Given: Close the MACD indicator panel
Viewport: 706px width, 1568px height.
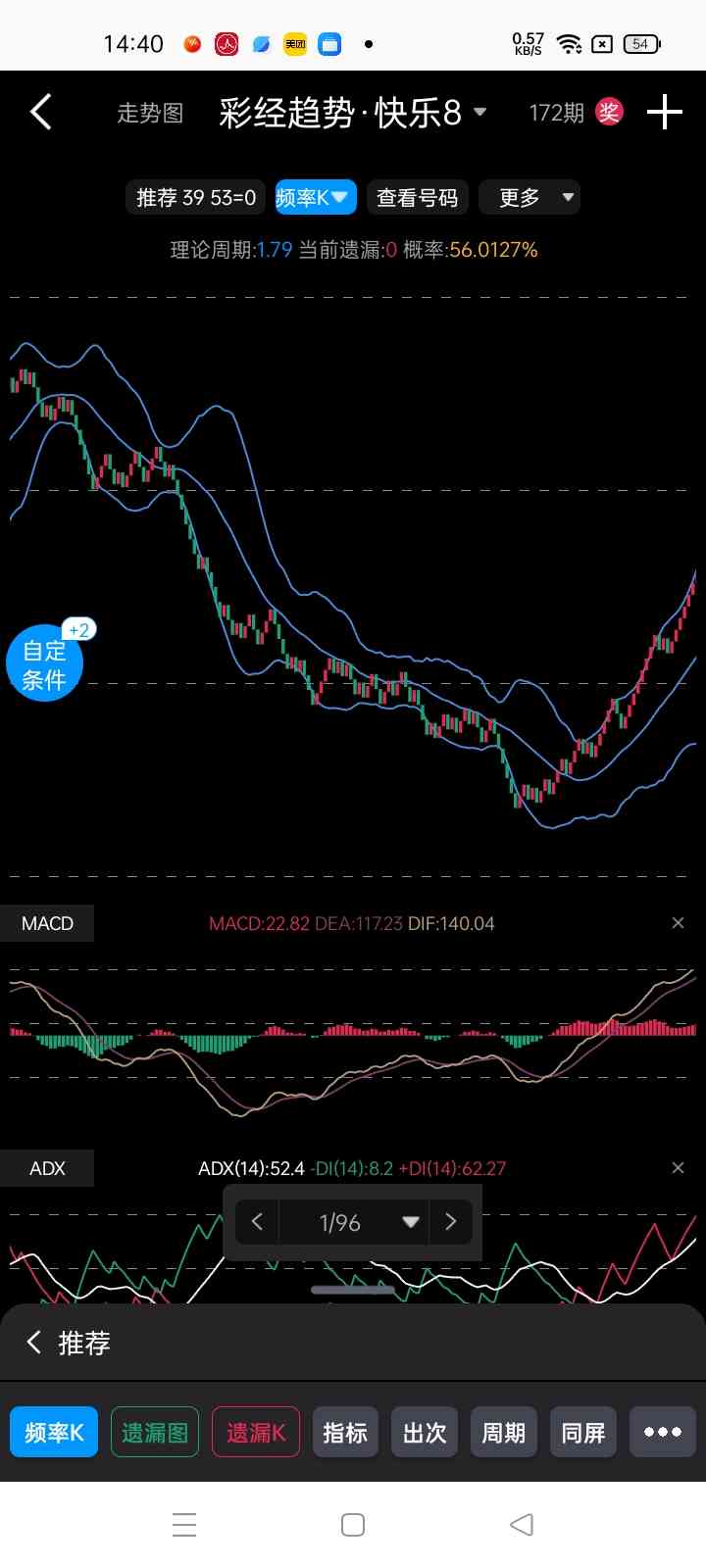Looking at the screenshot, I should pos(678,923).
